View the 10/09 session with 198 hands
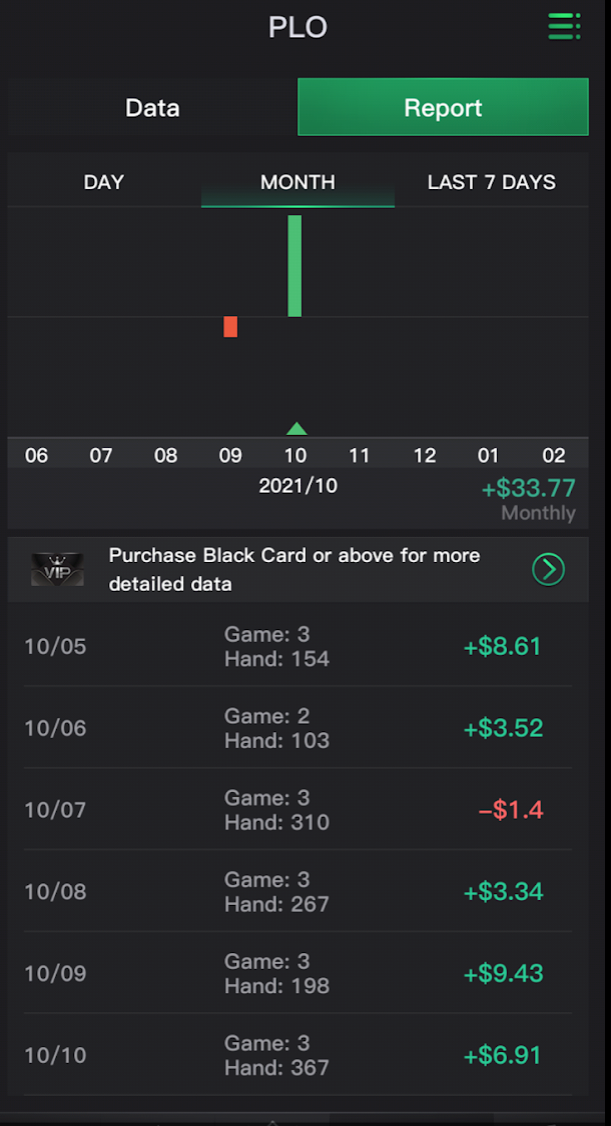 298,974
